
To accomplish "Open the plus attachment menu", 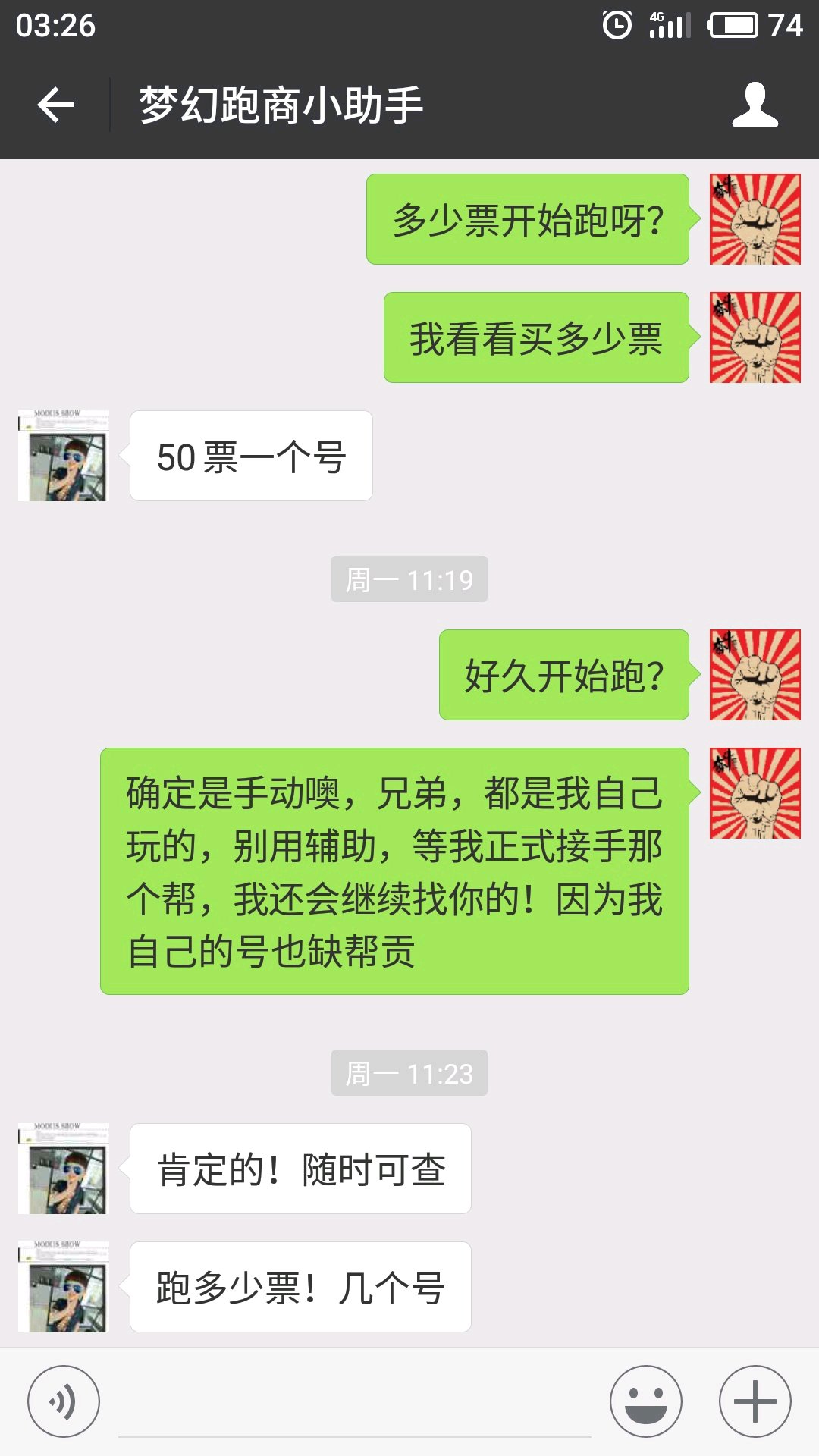I will 755,1401.
